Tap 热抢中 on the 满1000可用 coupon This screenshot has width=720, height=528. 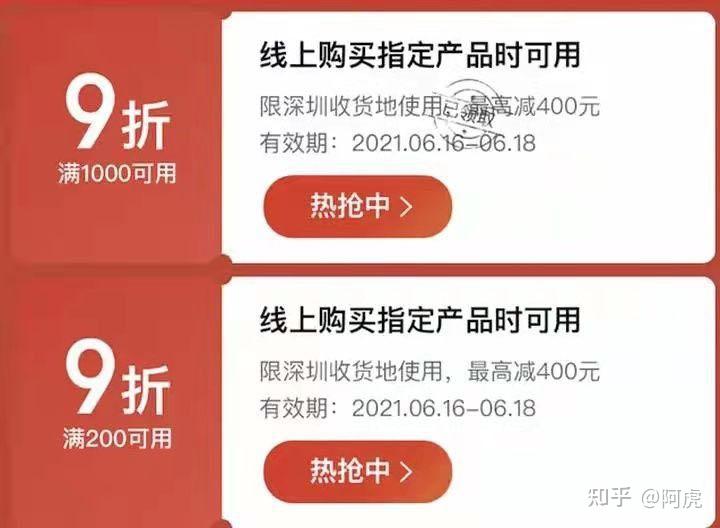pyautogui.click(x=358, y=206)
